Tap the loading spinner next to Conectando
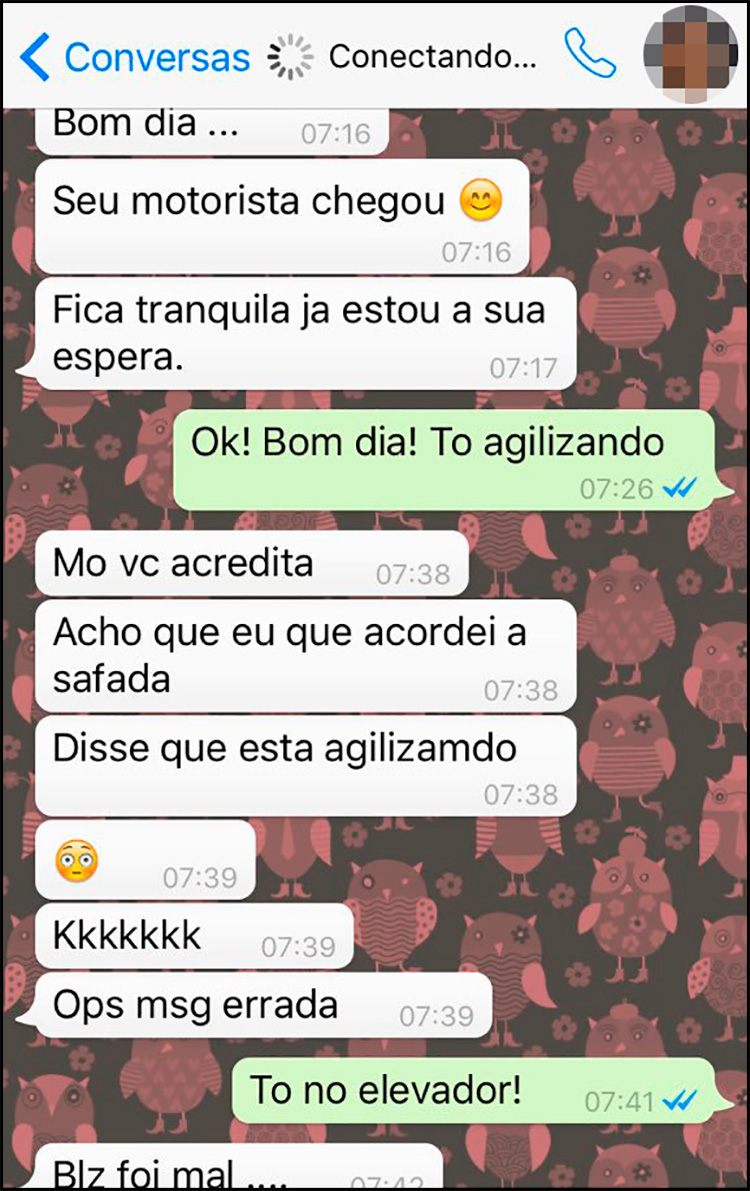Viewport: 750px width, 1191px height. (x=289, y=58)
